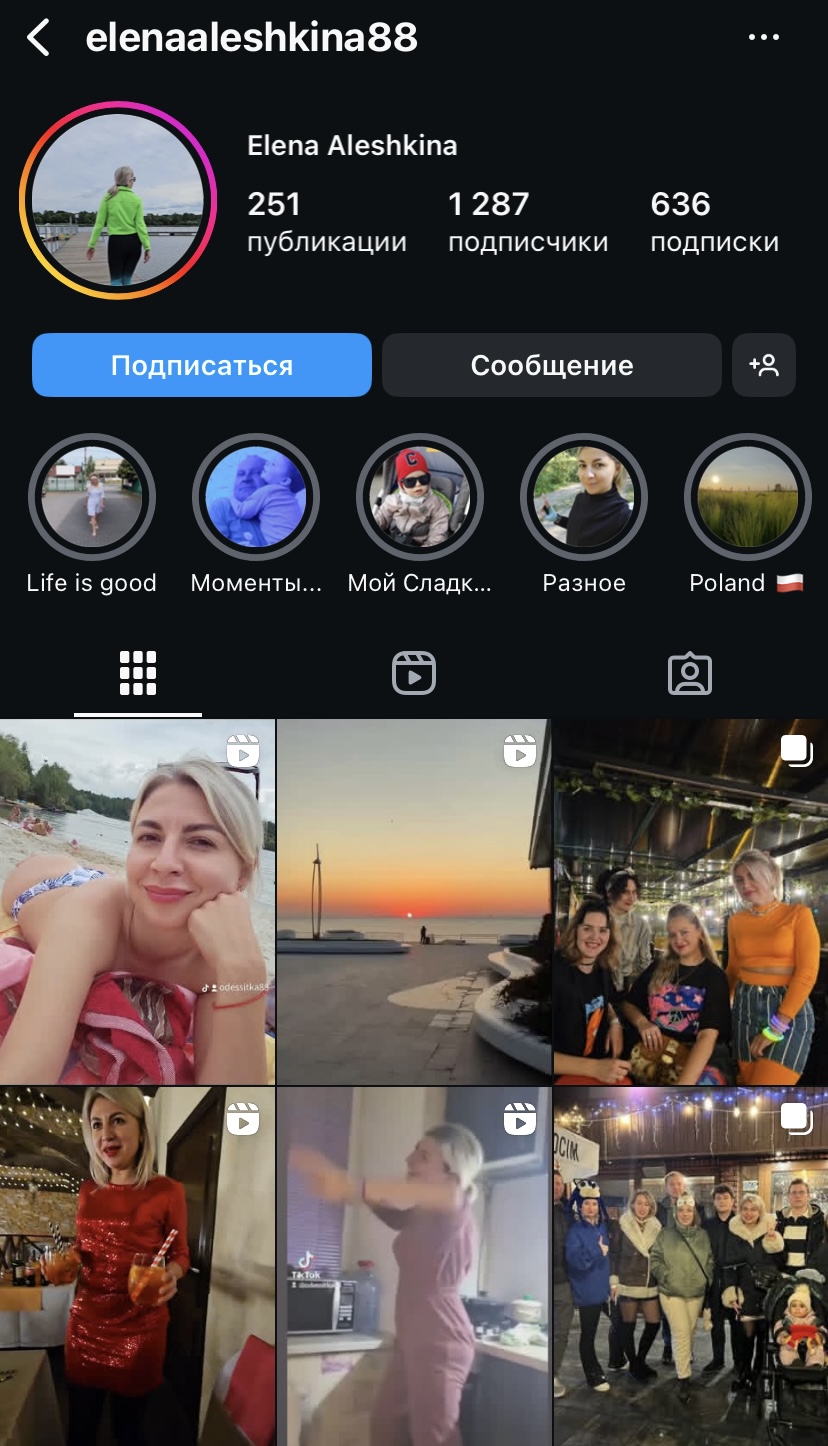This screenshot has width=828, height=1446.
Task: Open the Сообщение message button
Action: click(x=551, y=365)
